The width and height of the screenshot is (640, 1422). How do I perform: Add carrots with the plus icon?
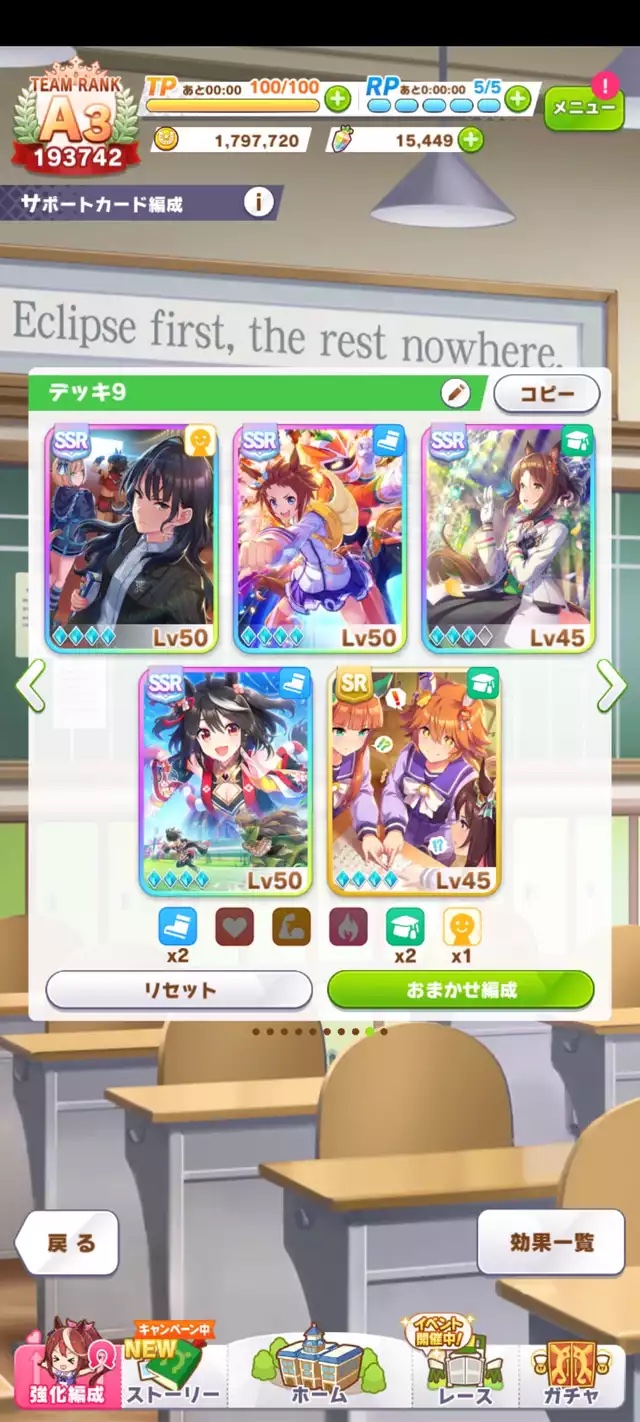pos(470,140)
